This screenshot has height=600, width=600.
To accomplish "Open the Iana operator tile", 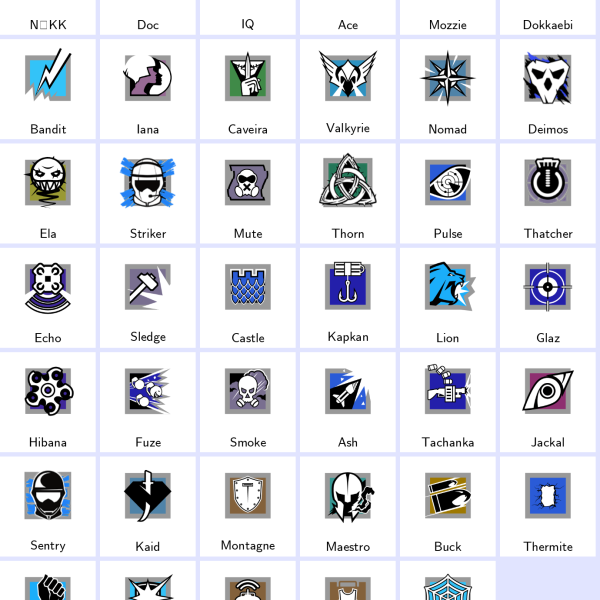I will point(148,88).
